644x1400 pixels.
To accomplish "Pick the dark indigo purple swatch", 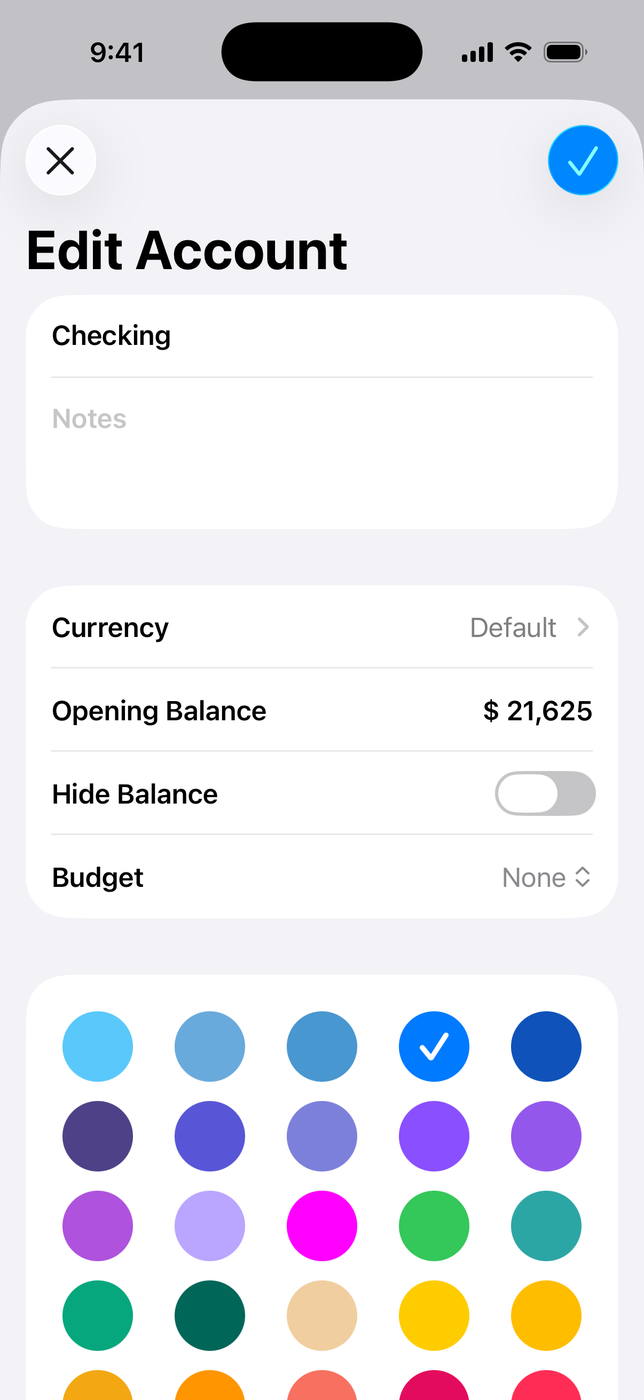I will (x=98, y=1137).
